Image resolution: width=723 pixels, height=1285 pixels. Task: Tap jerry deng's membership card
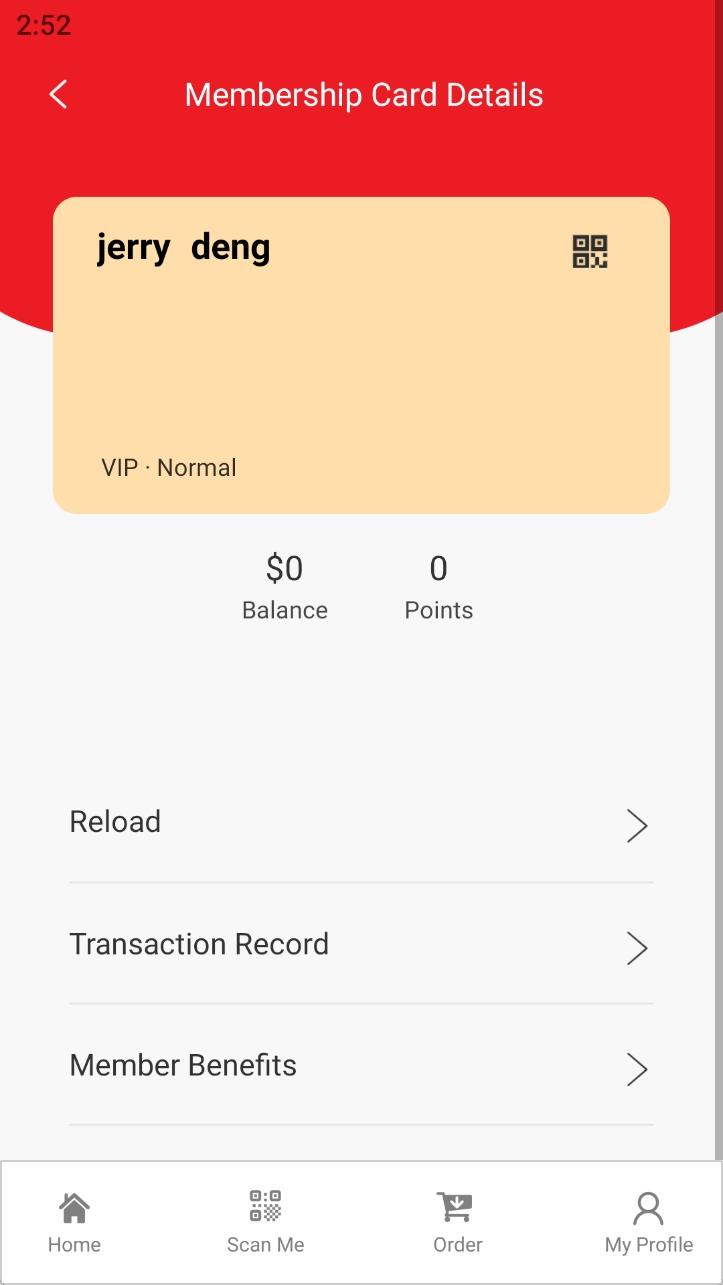[x=361, y=355]
